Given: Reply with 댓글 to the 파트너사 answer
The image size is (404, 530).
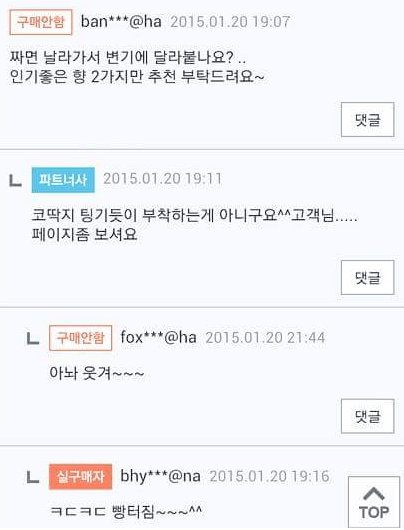Looking at the screenshot, I should point(367,278).
